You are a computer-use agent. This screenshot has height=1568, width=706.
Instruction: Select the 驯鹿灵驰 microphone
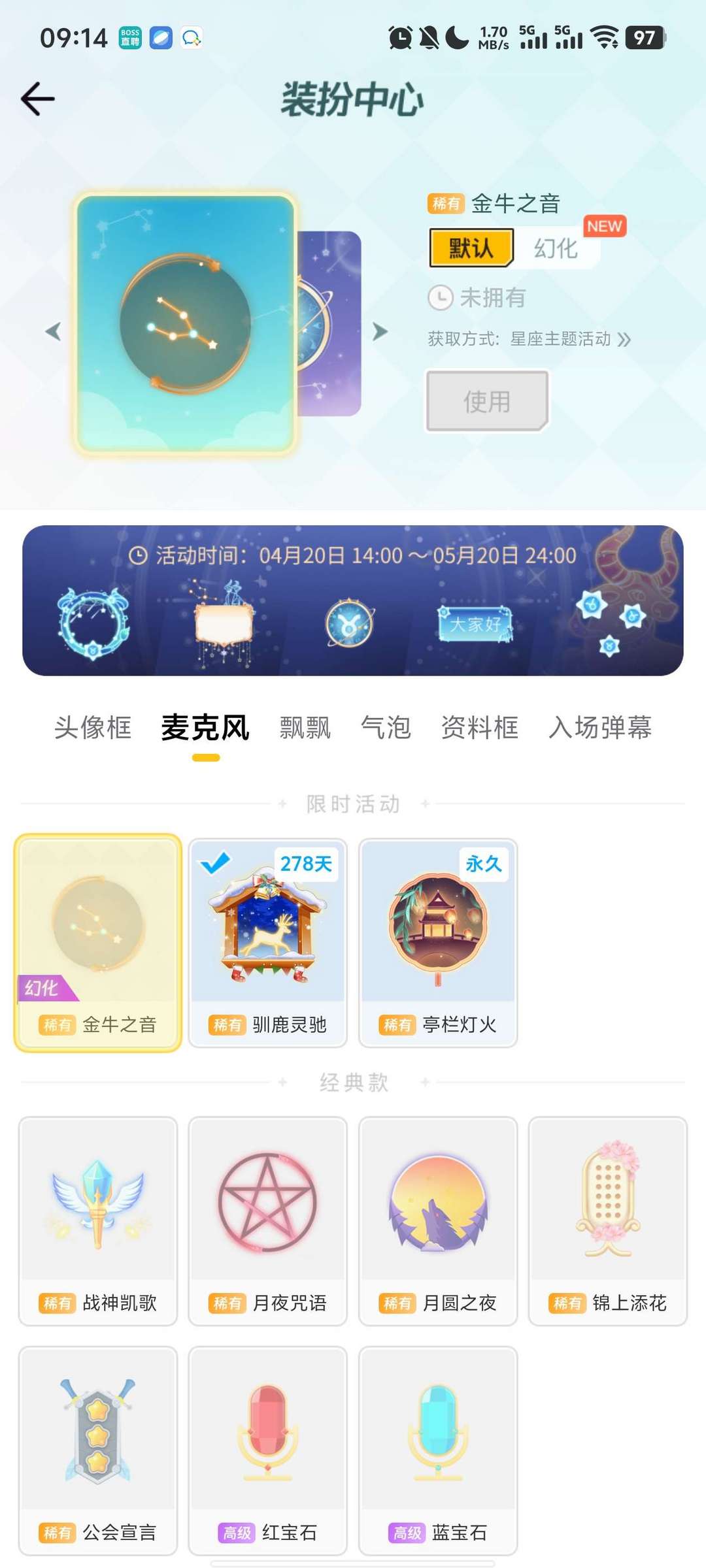pyautogui.click(x=268, y=943)
